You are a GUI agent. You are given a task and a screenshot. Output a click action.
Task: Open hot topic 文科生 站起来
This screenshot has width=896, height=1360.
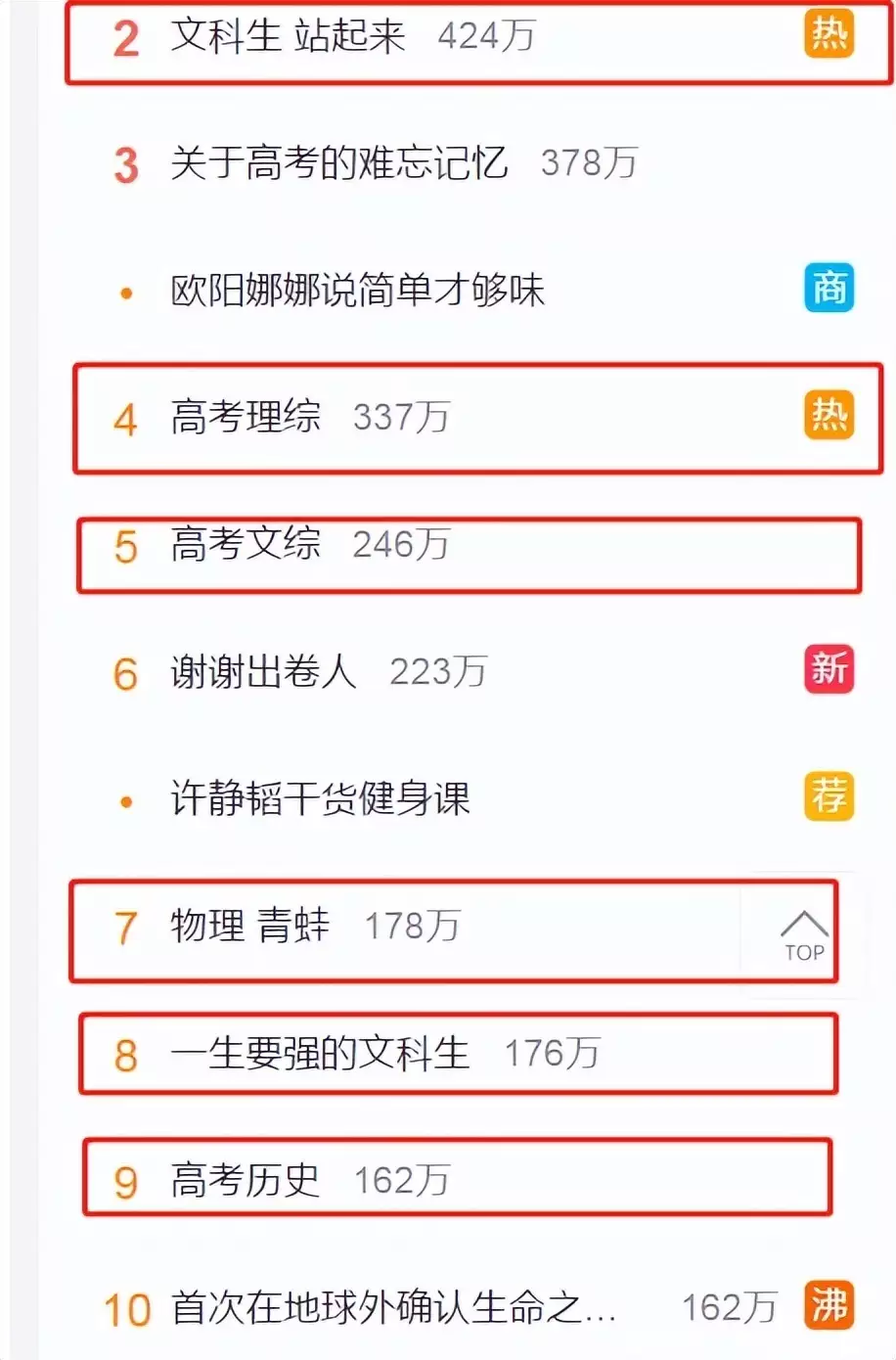289,37
